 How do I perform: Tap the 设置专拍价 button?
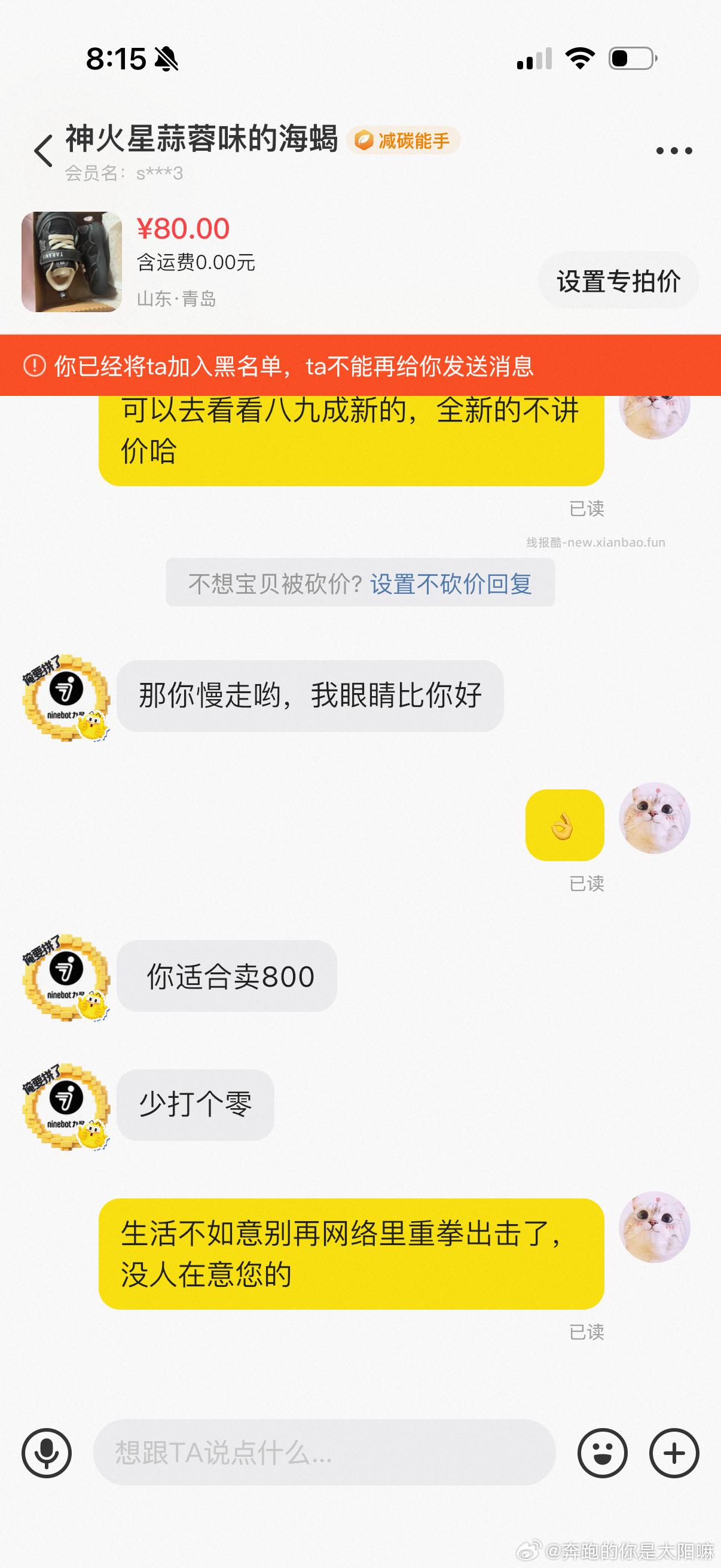619,280
